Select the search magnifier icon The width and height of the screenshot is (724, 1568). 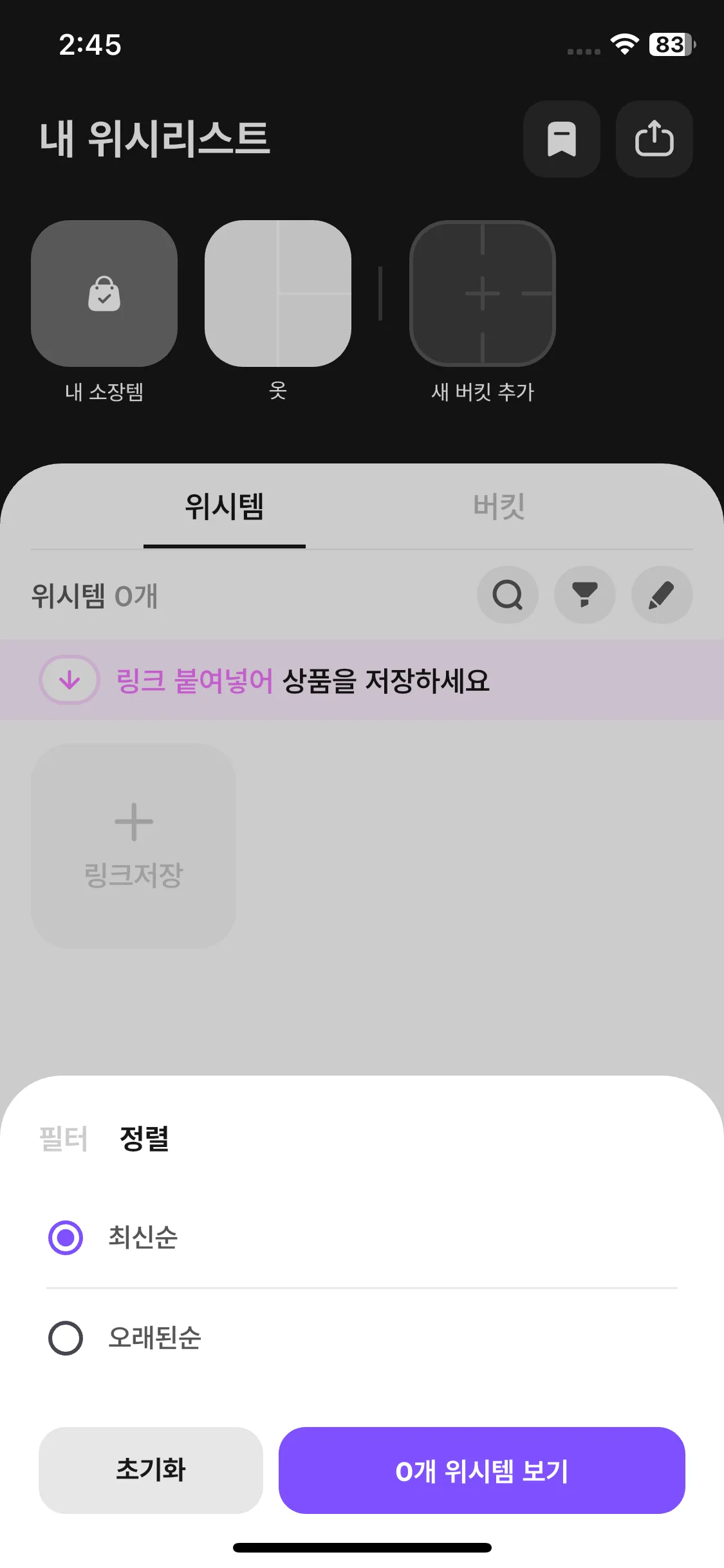[508, 595]
